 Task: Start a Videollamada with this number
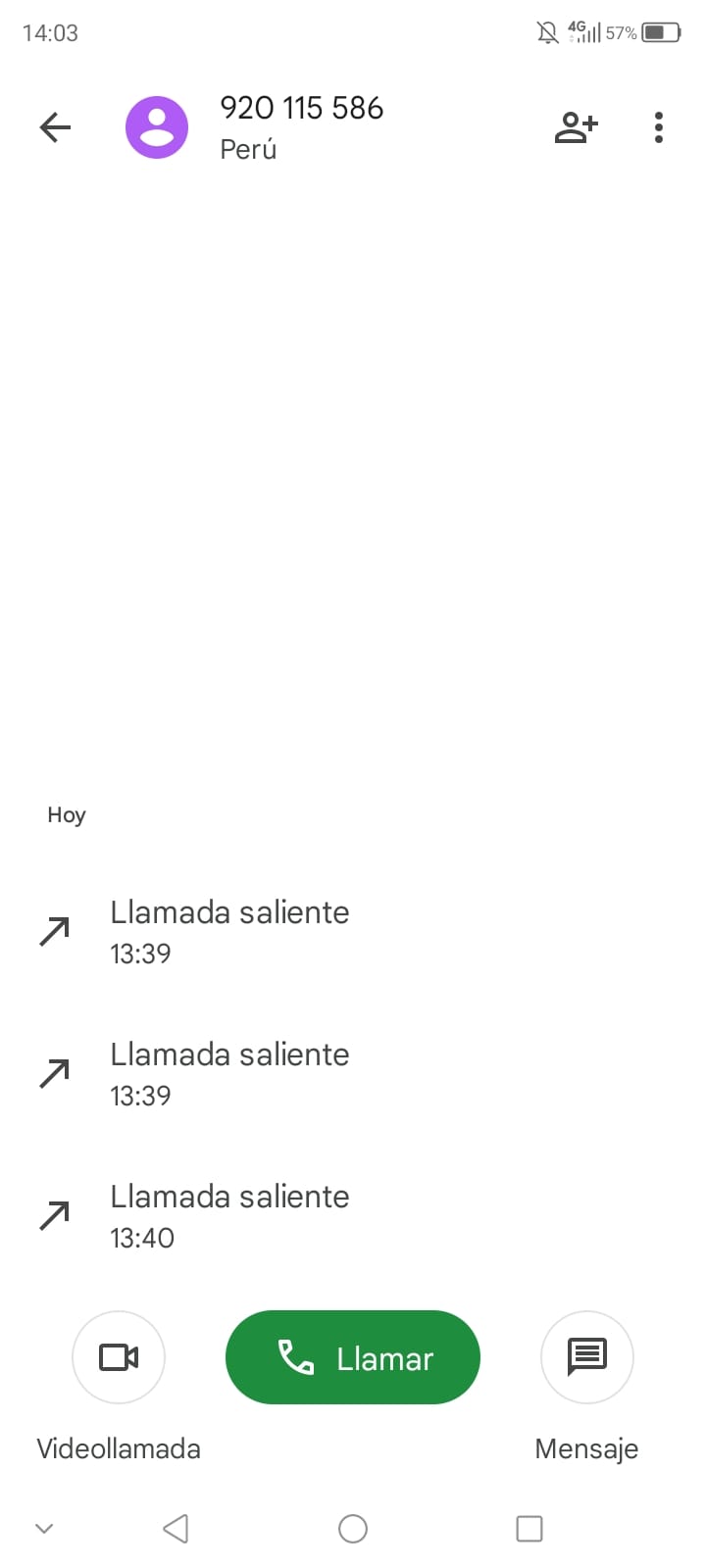pos(119,1357)
